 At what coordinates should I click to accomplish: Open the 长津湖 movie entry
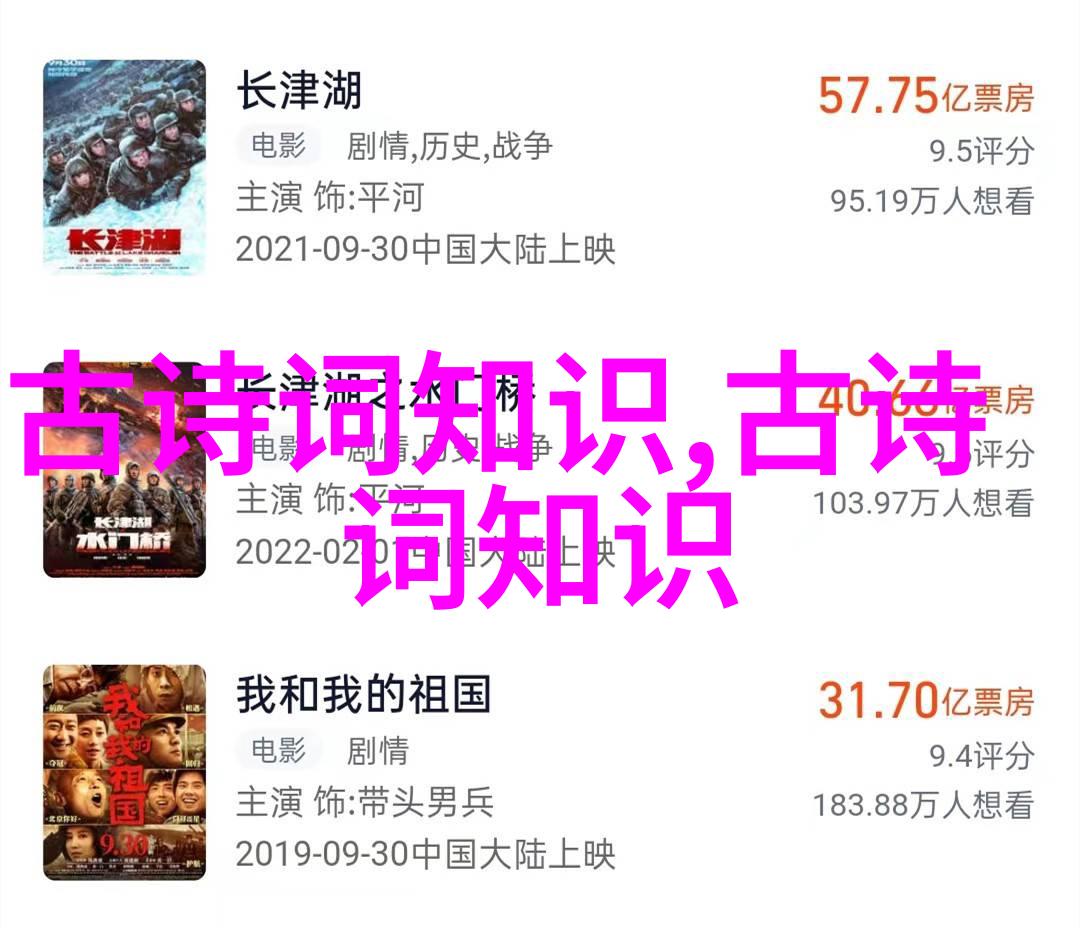click(x=299, y=92)
